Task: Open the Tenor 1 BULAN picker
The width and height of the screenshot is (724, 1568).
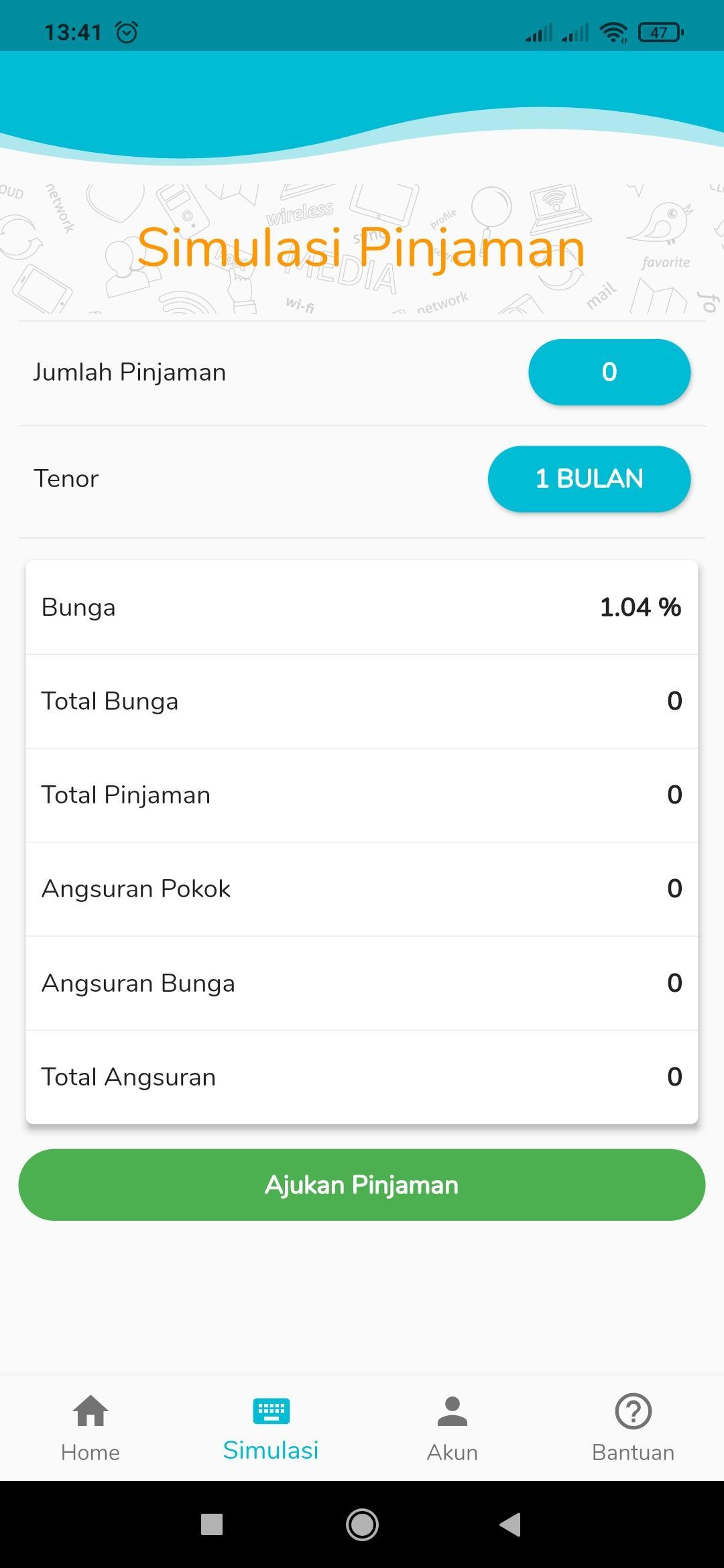Action: [x=589, y=478]
